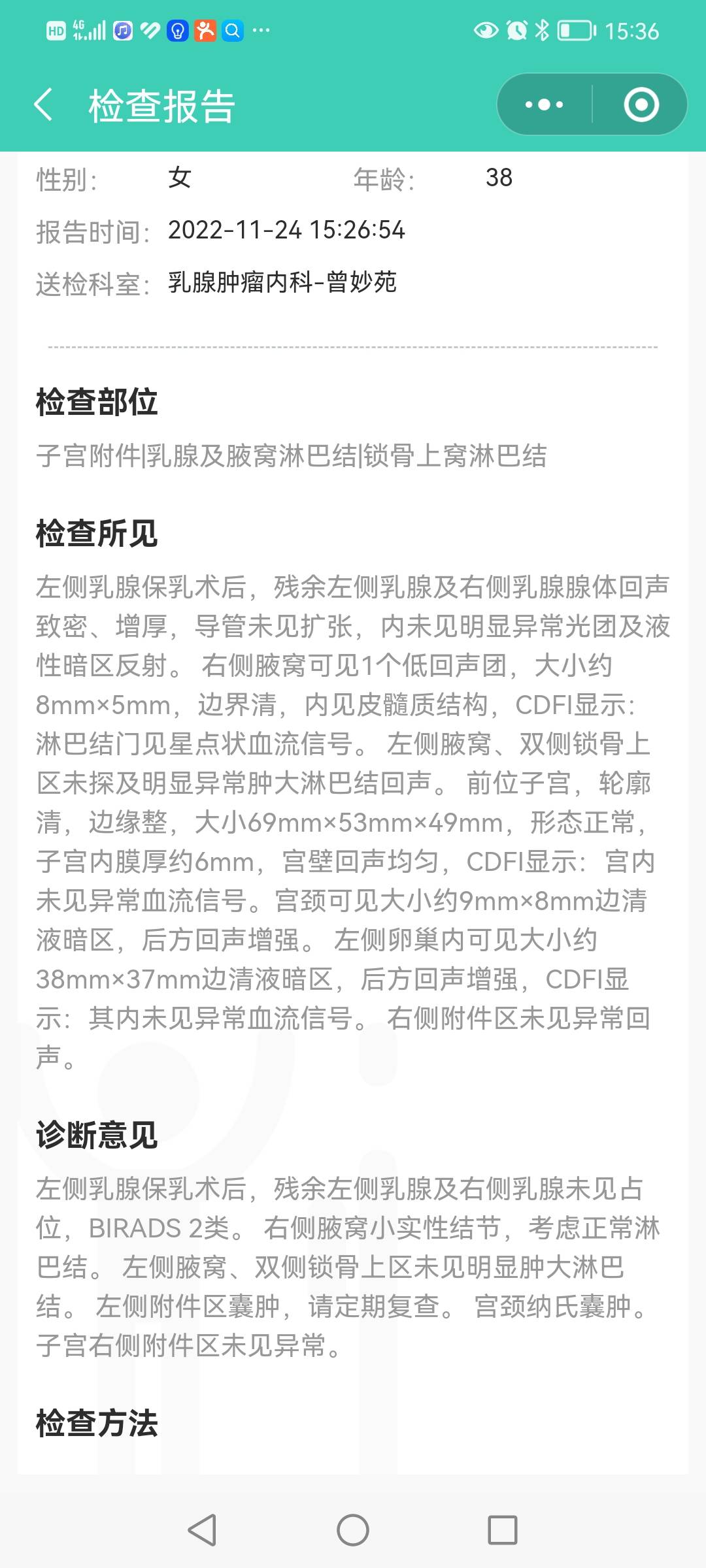Tap the orange person-shaped notification icon

point(205,29)
